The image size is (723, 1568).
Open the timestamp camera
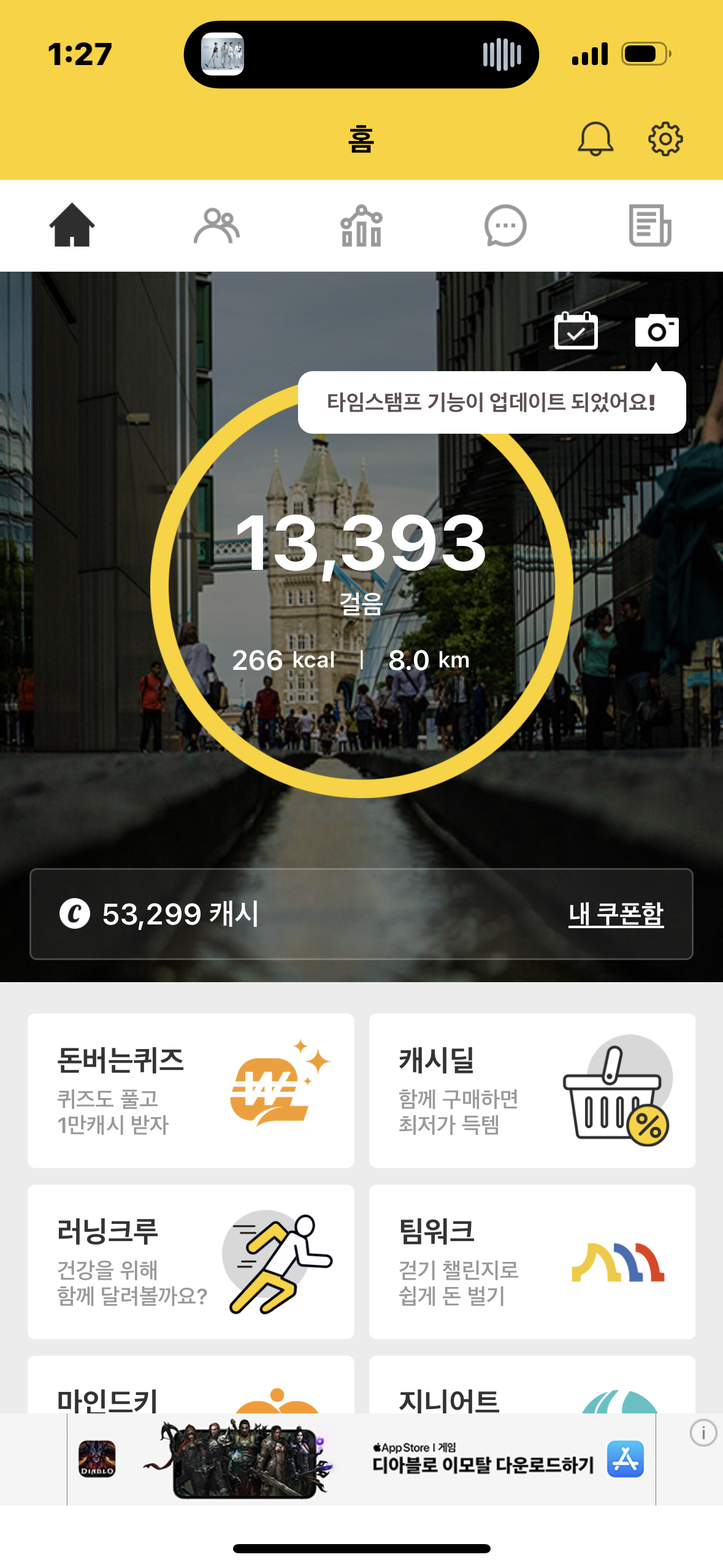pyautogui.click(x=657, y=331)
